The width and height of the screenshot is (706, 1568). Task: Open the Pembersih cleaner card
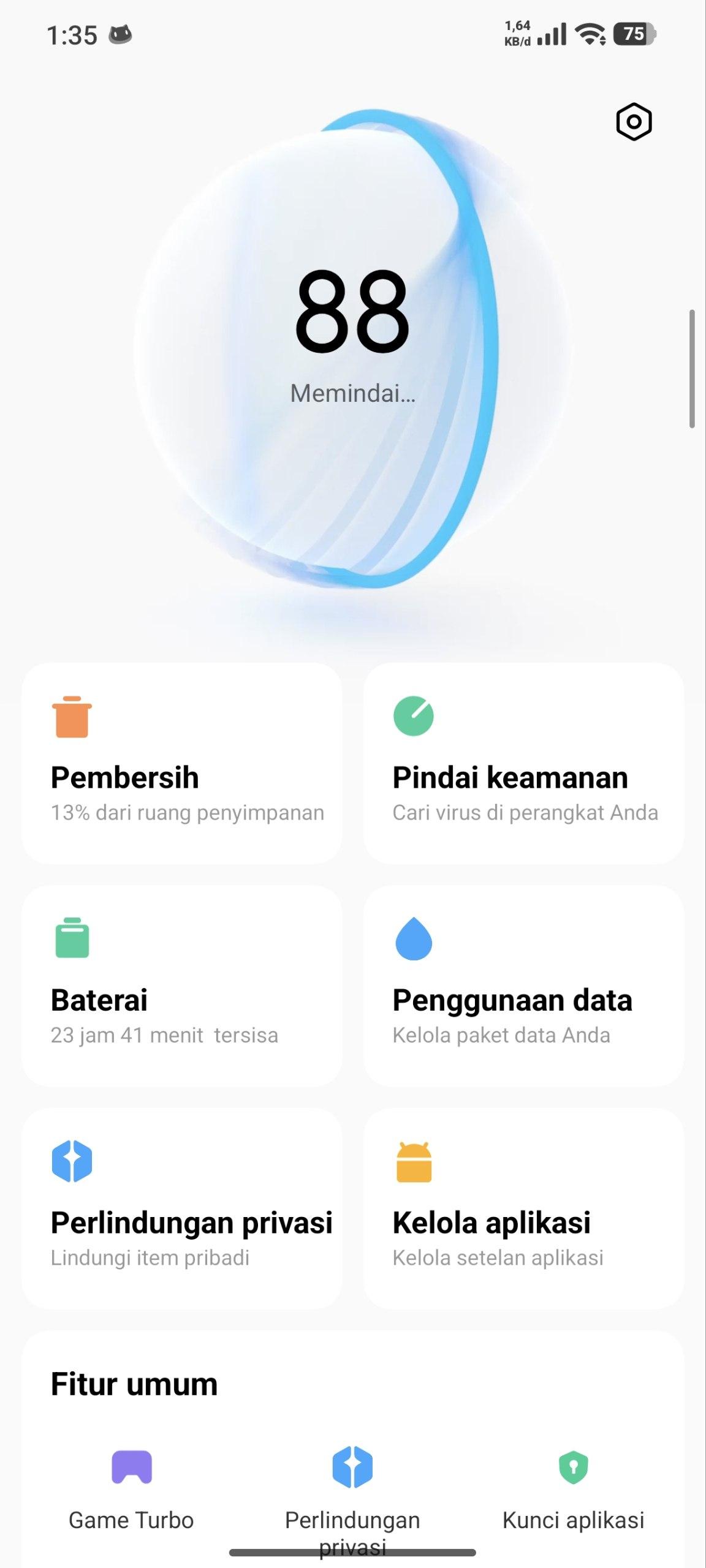tap(181, 763)
